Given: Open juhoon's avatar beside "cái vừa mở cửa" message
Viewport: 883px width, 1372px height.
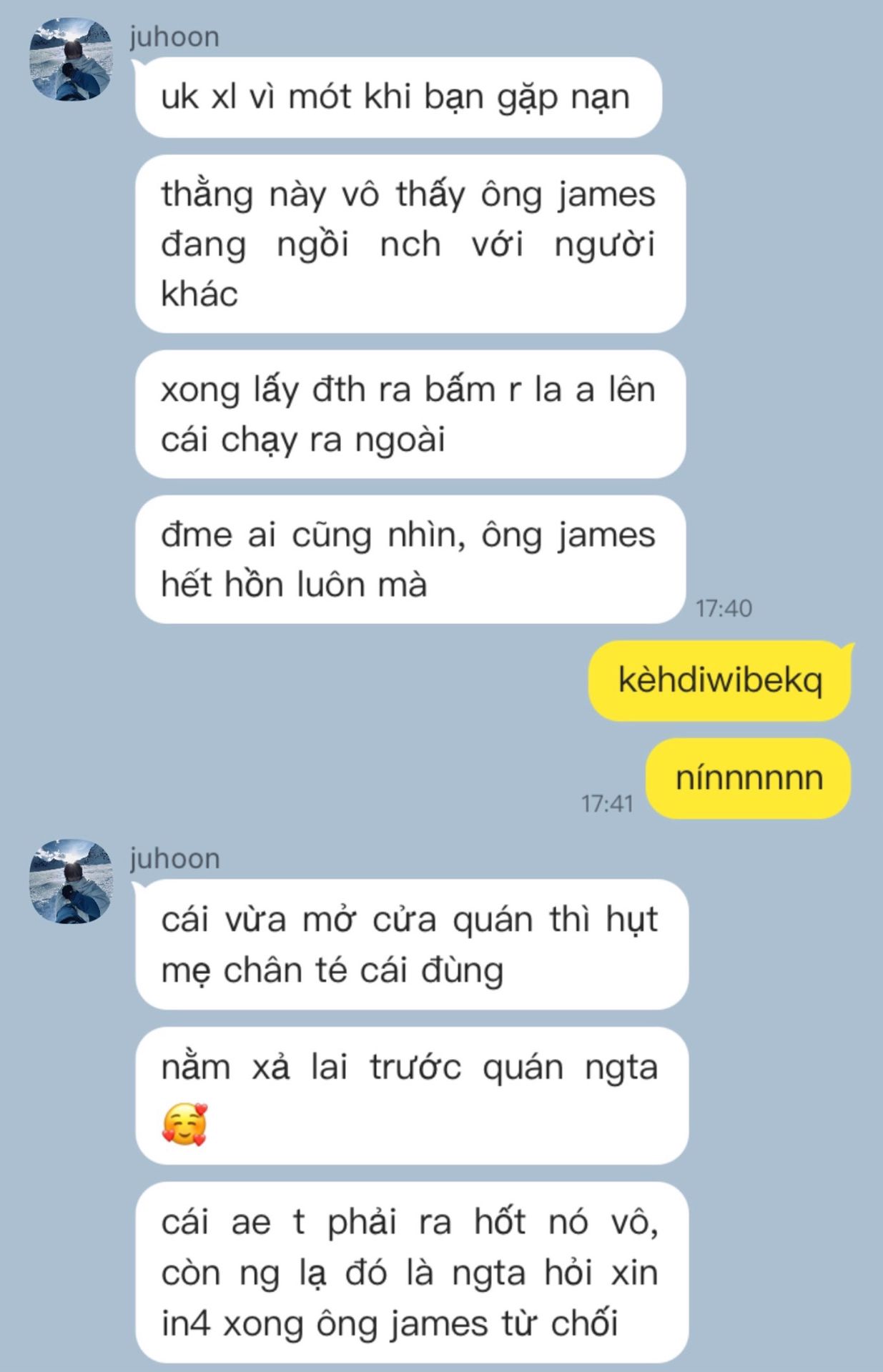Looking at the screenshot, I should pyautogui.click(x=71, y=881).
